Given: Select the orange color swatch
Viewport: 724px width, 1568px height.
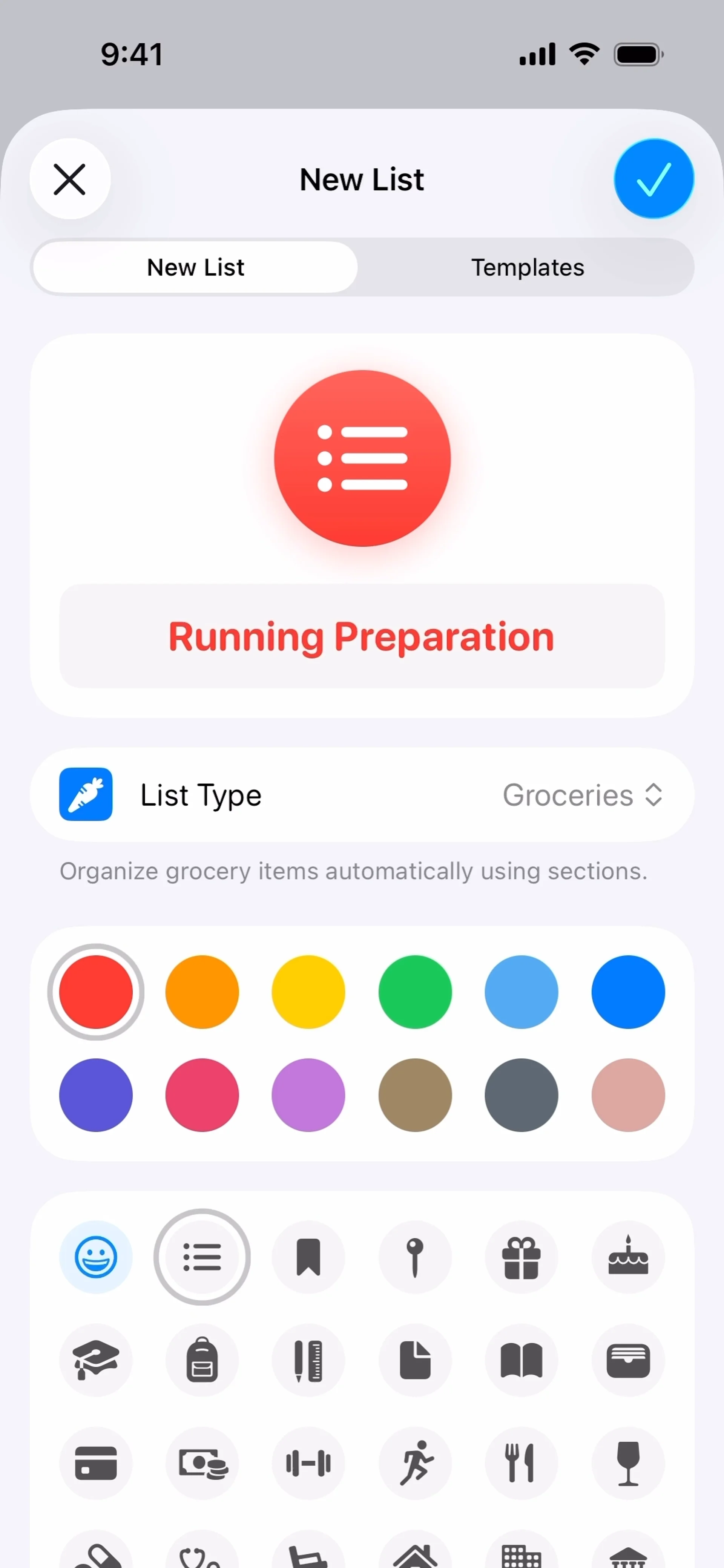Looking at the screenshot, I should click(x=202, y=992).
